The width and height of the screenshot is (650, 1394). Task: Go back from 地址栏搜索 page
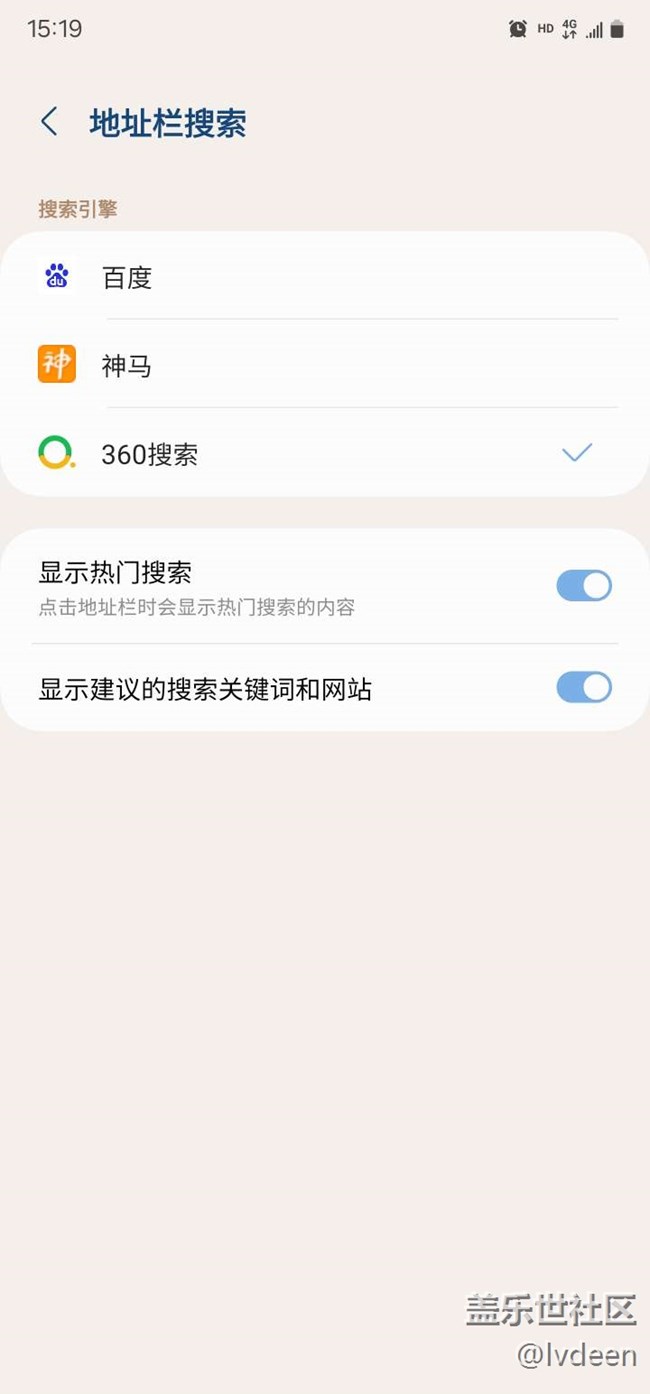pos(49,122)
